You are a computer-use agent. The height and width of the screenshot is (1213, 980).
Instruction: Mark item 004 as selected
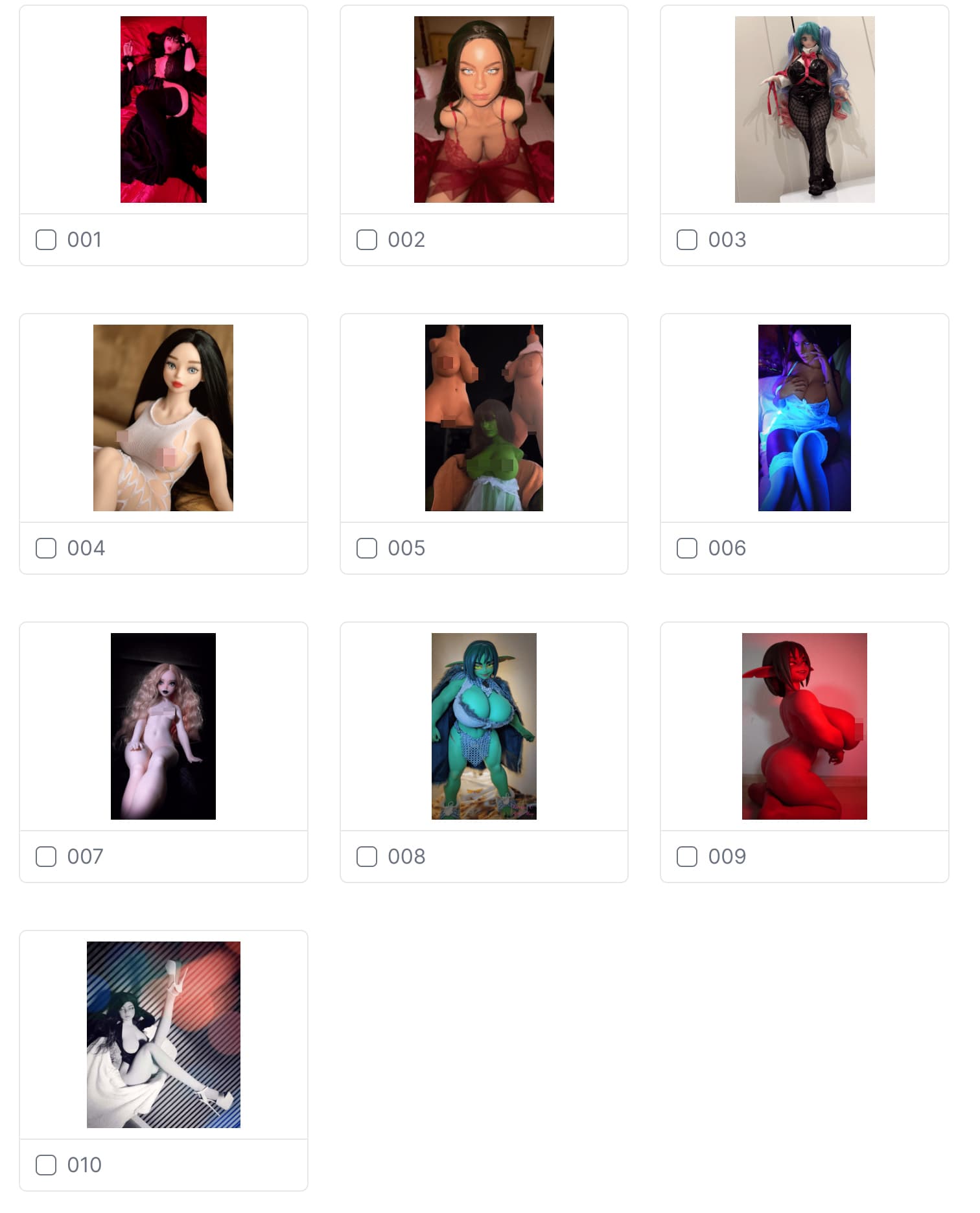coord(46,548)
